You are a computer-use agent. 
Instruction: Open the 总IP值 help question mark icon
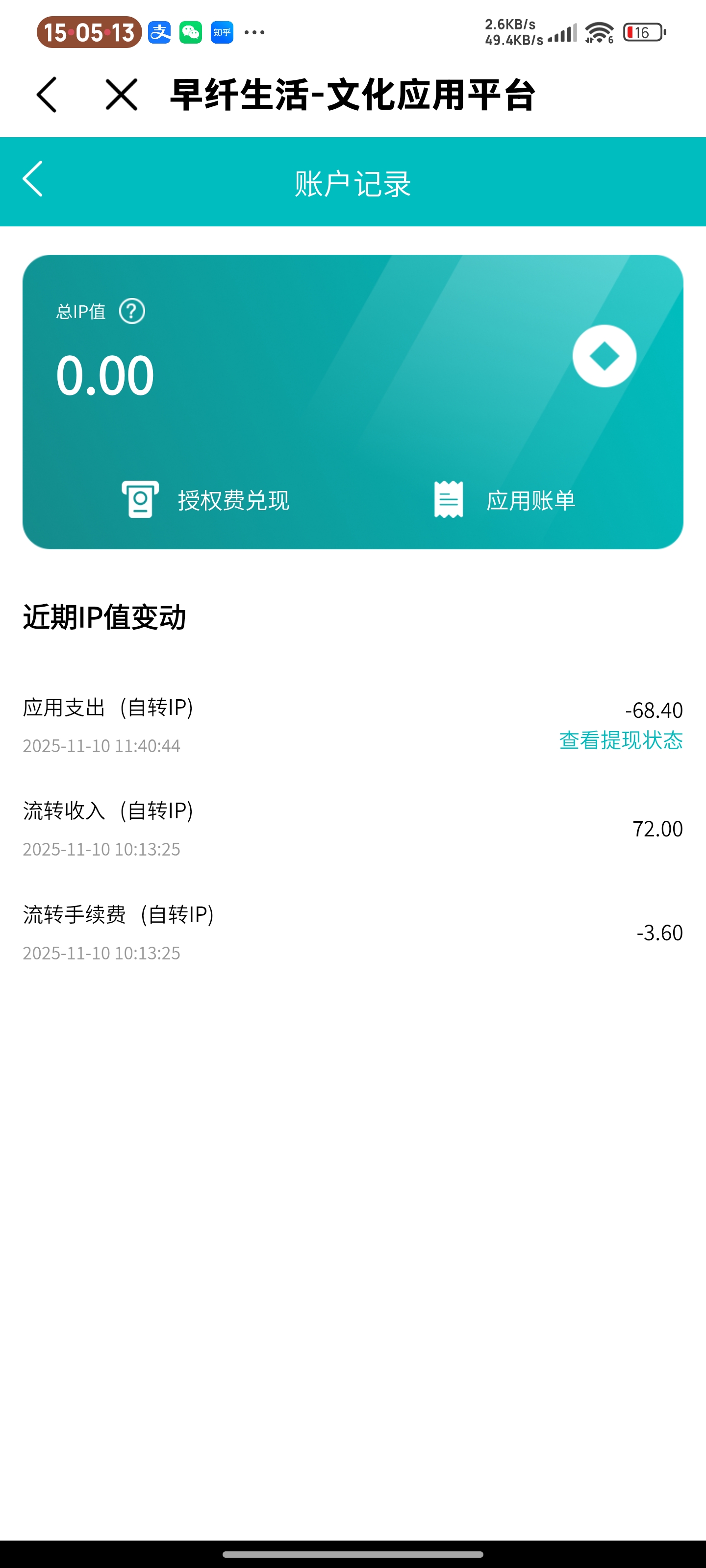(133, 311)
